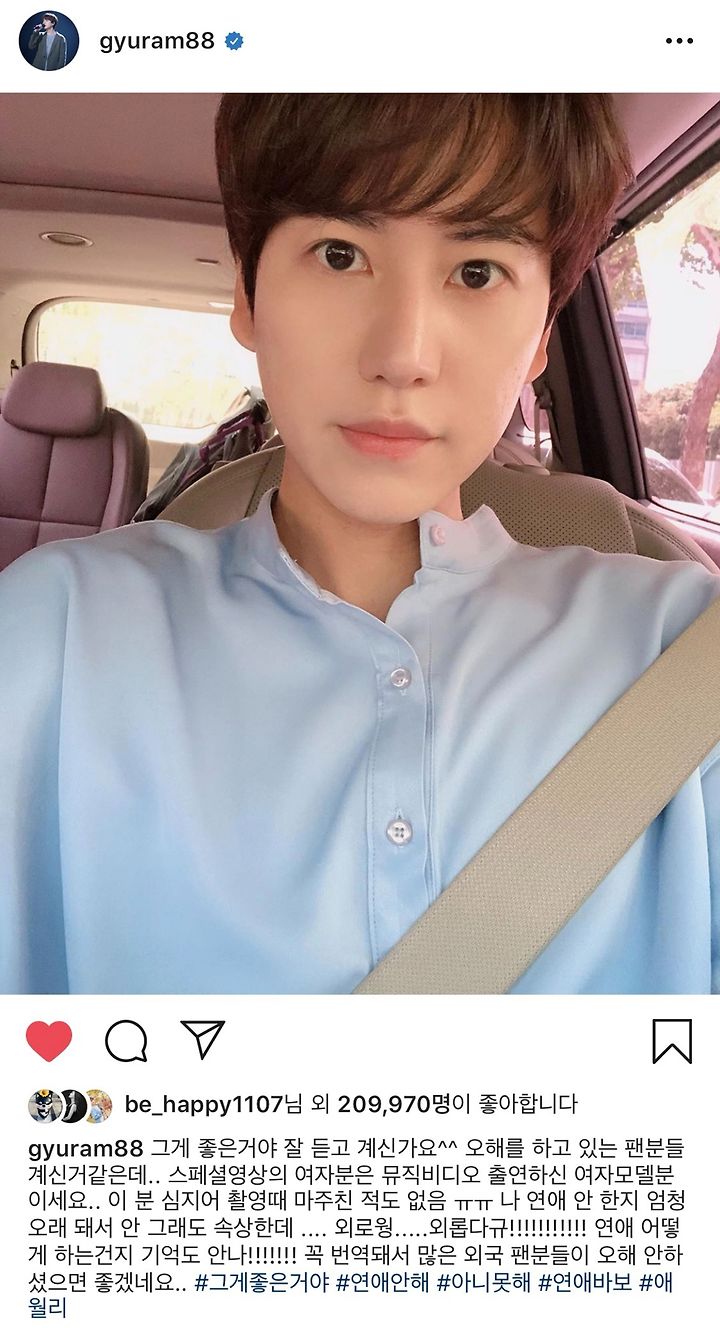Share the post via paper plane icon
Screen dimensions: 720x1330
(x=203, y=1040)
